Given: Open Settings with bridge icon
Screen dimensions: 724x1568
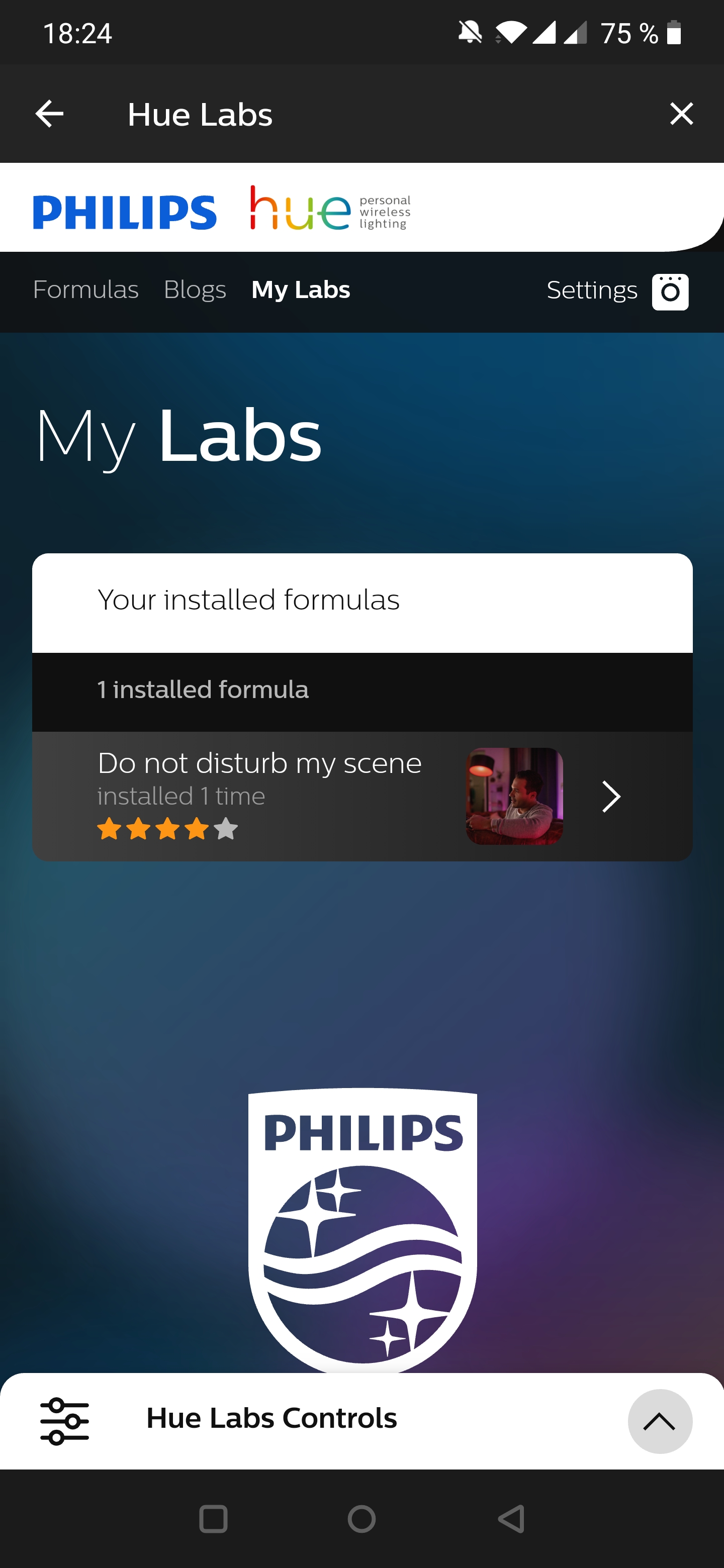Looking at the screenshot, I should click(617, 291).
